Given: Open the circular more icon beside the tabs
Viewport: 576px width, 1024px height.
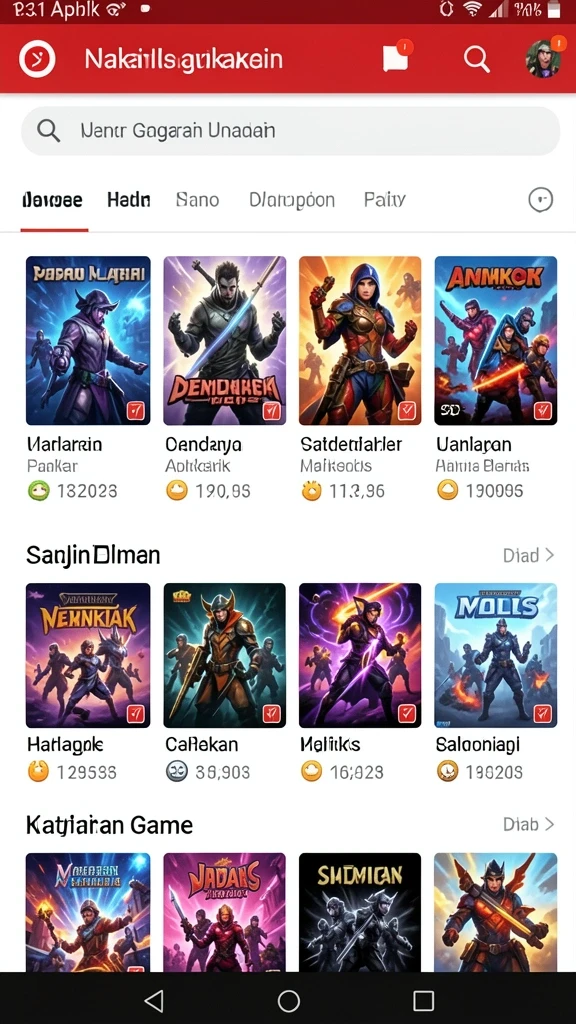Looking at the screenshot, I should 541,200.
